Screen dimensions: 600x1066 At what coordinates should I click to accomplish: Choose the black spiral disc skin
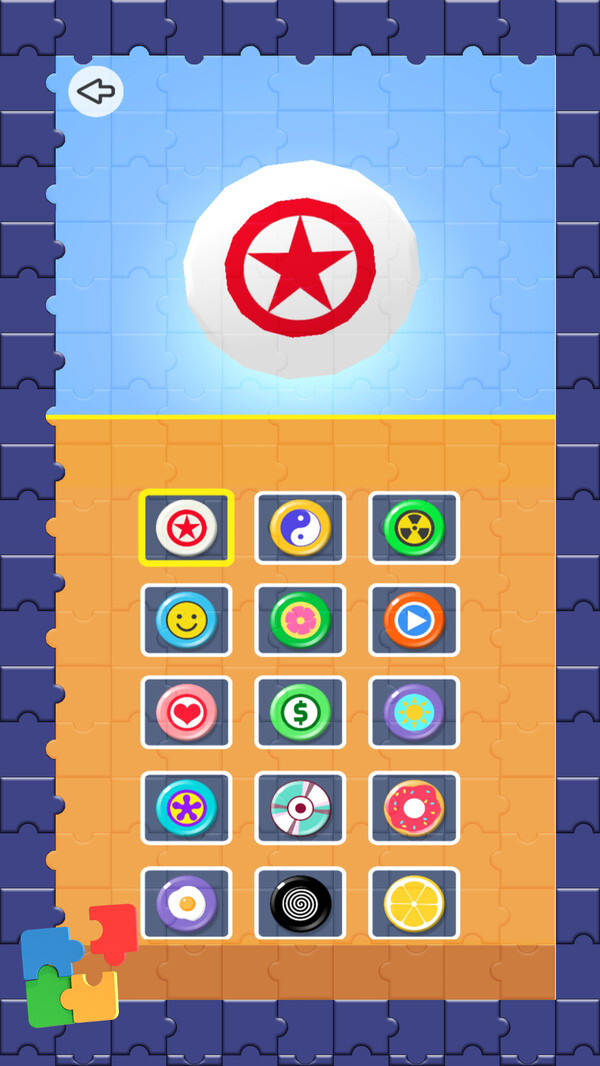pyautogui.click(x=300, y=903)
